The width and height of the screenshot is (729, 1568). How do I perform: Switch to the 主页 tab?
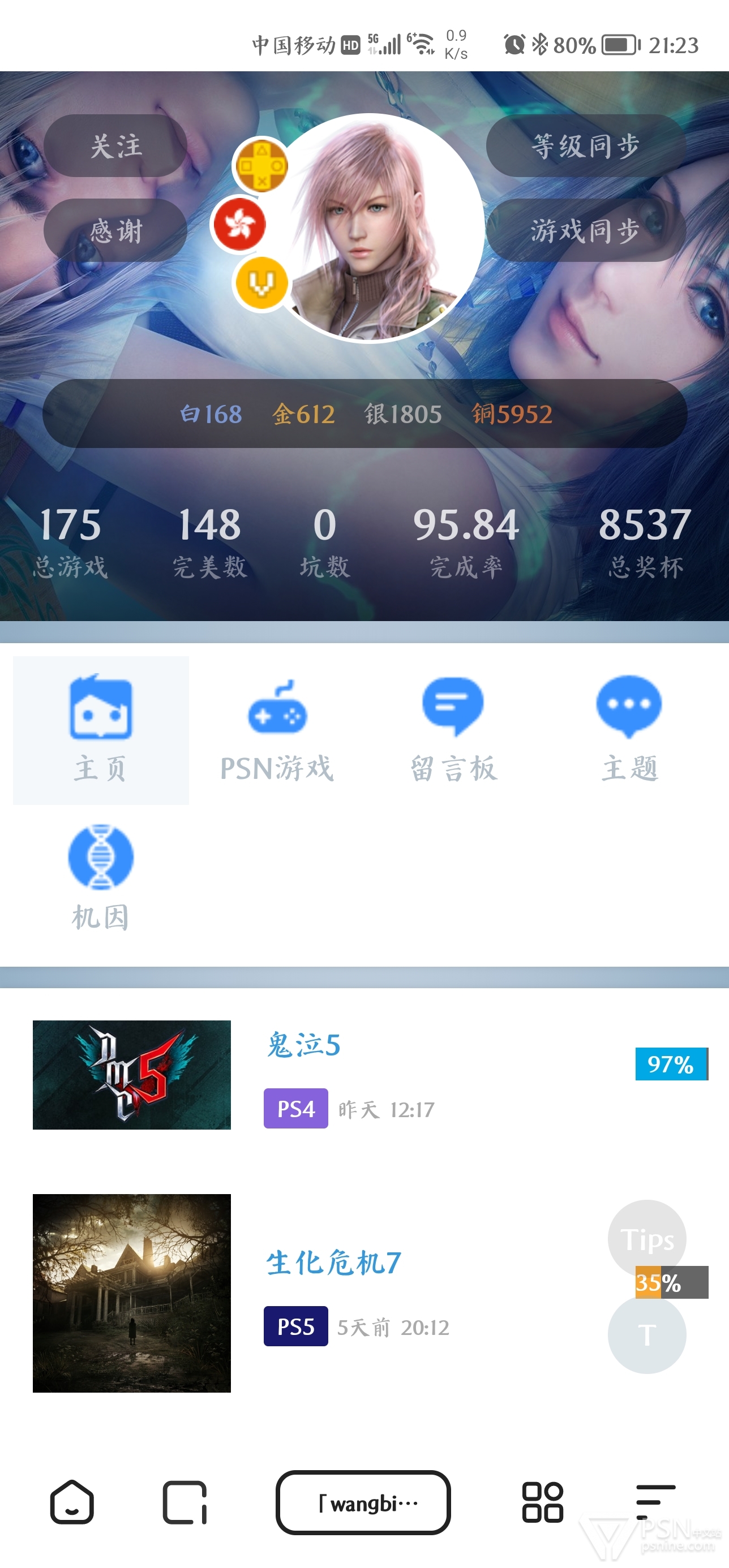click(x=101, y=730)
